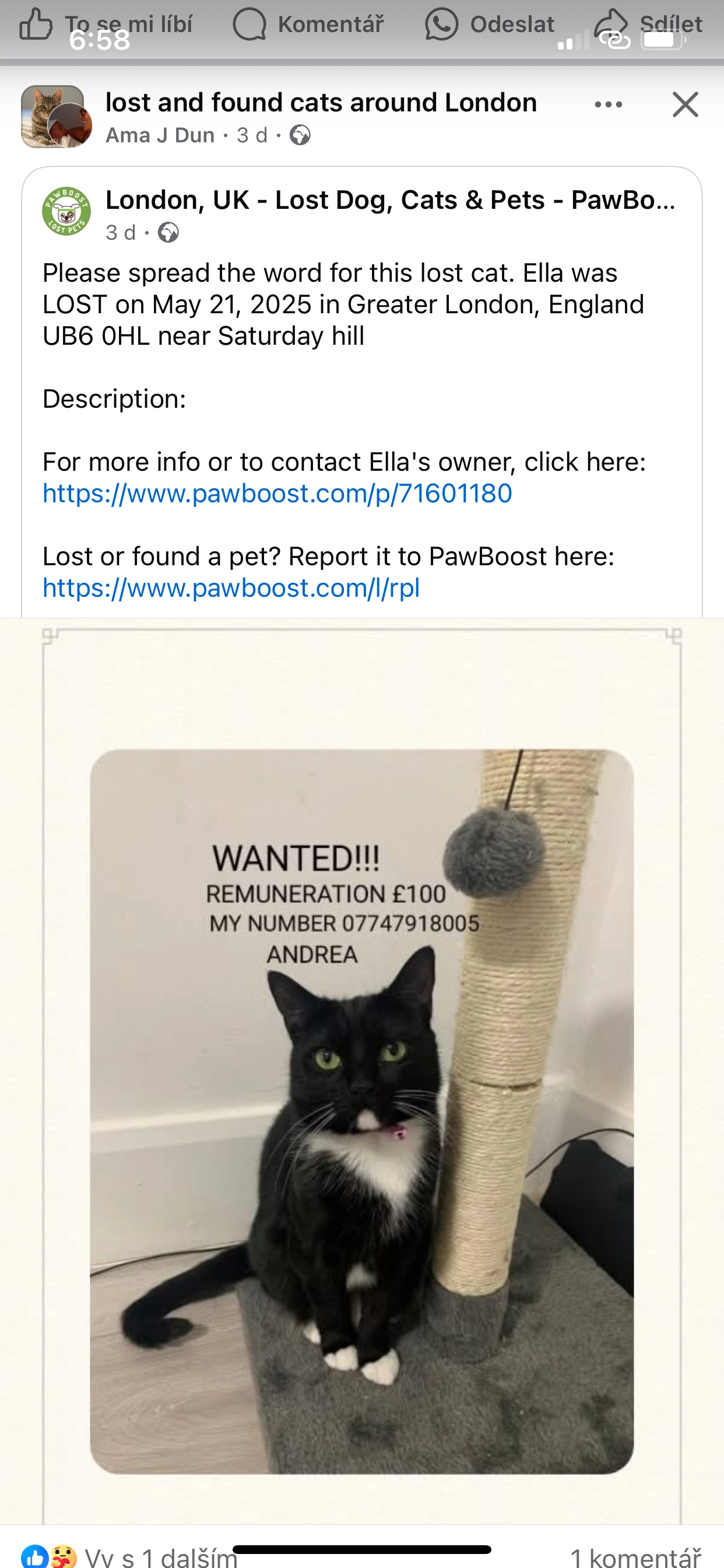Send the post via Odeslat

pyautogui.click(x=490, y=24)
